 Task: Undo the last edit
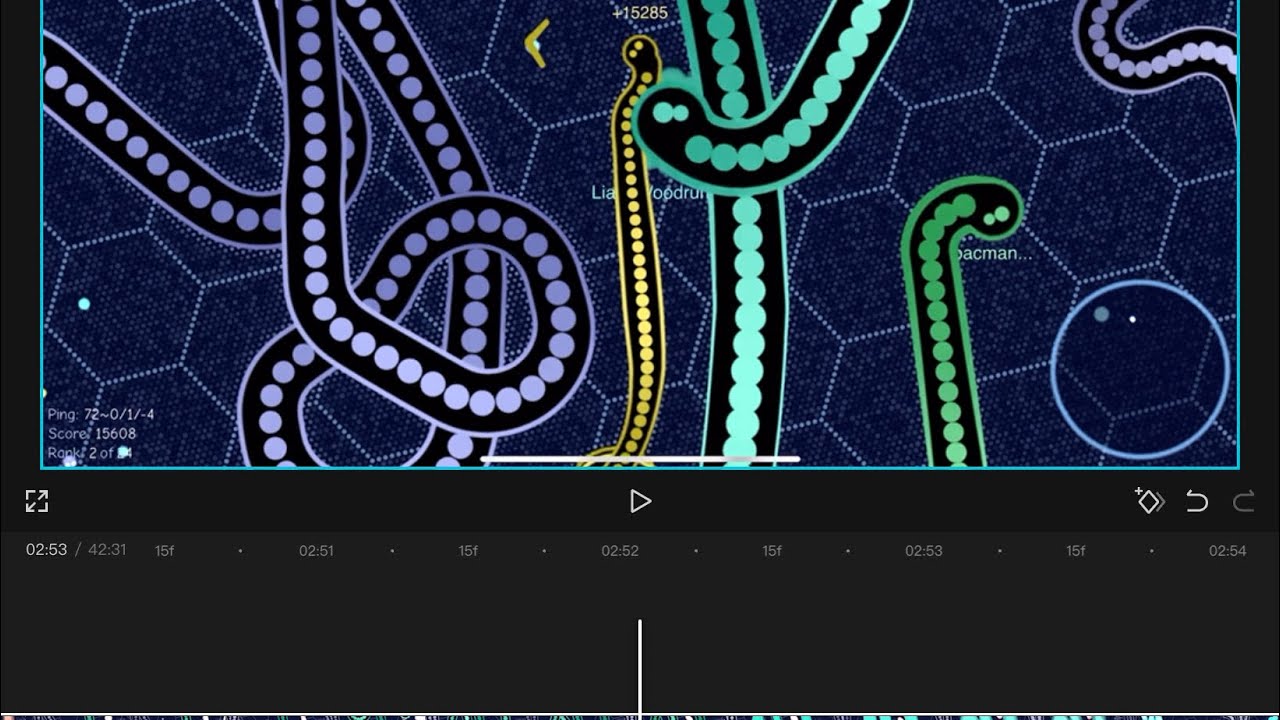click(x=1197, y=501)
